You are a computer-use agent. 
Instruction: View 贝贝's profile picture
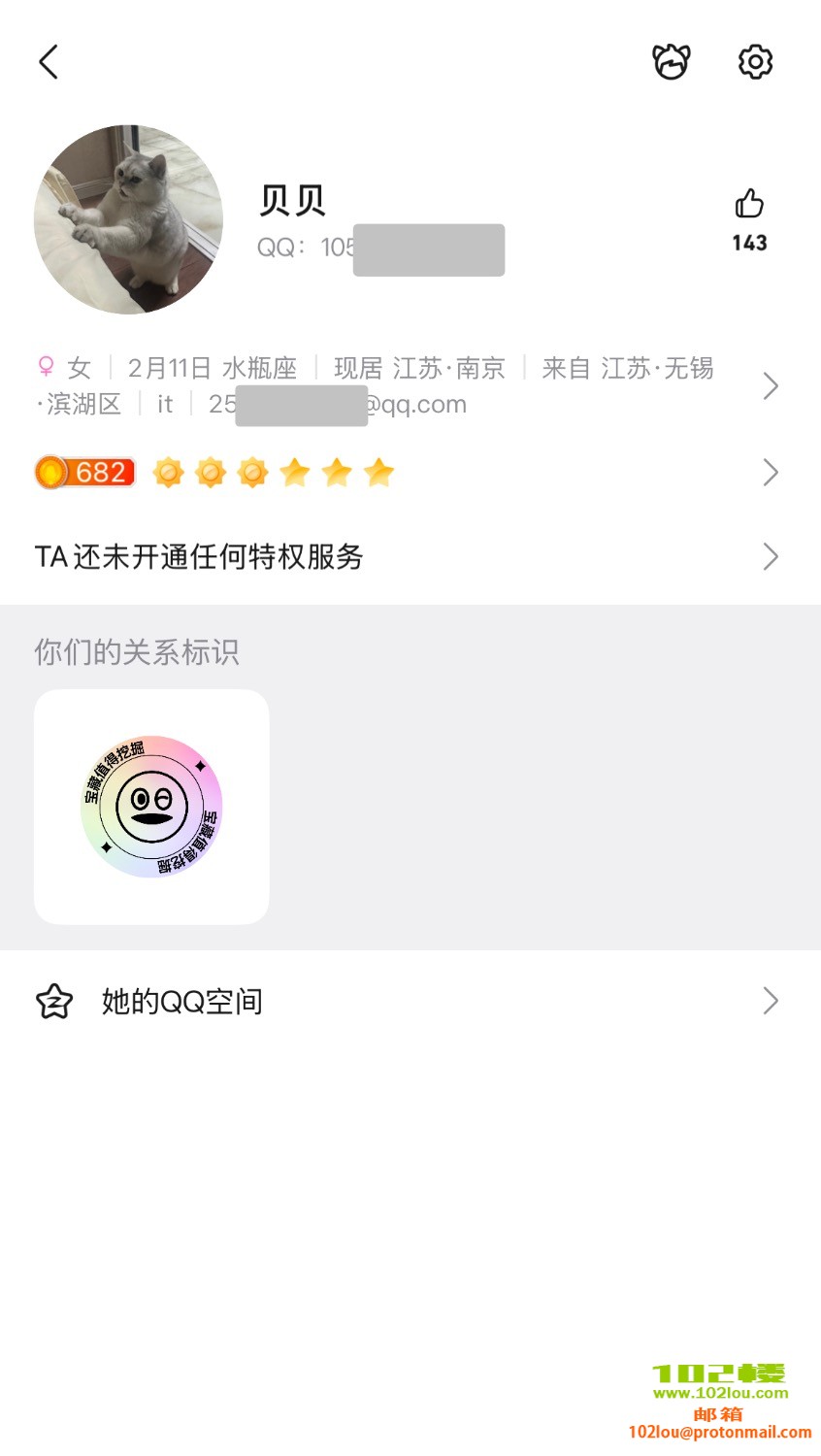point(129,219)
